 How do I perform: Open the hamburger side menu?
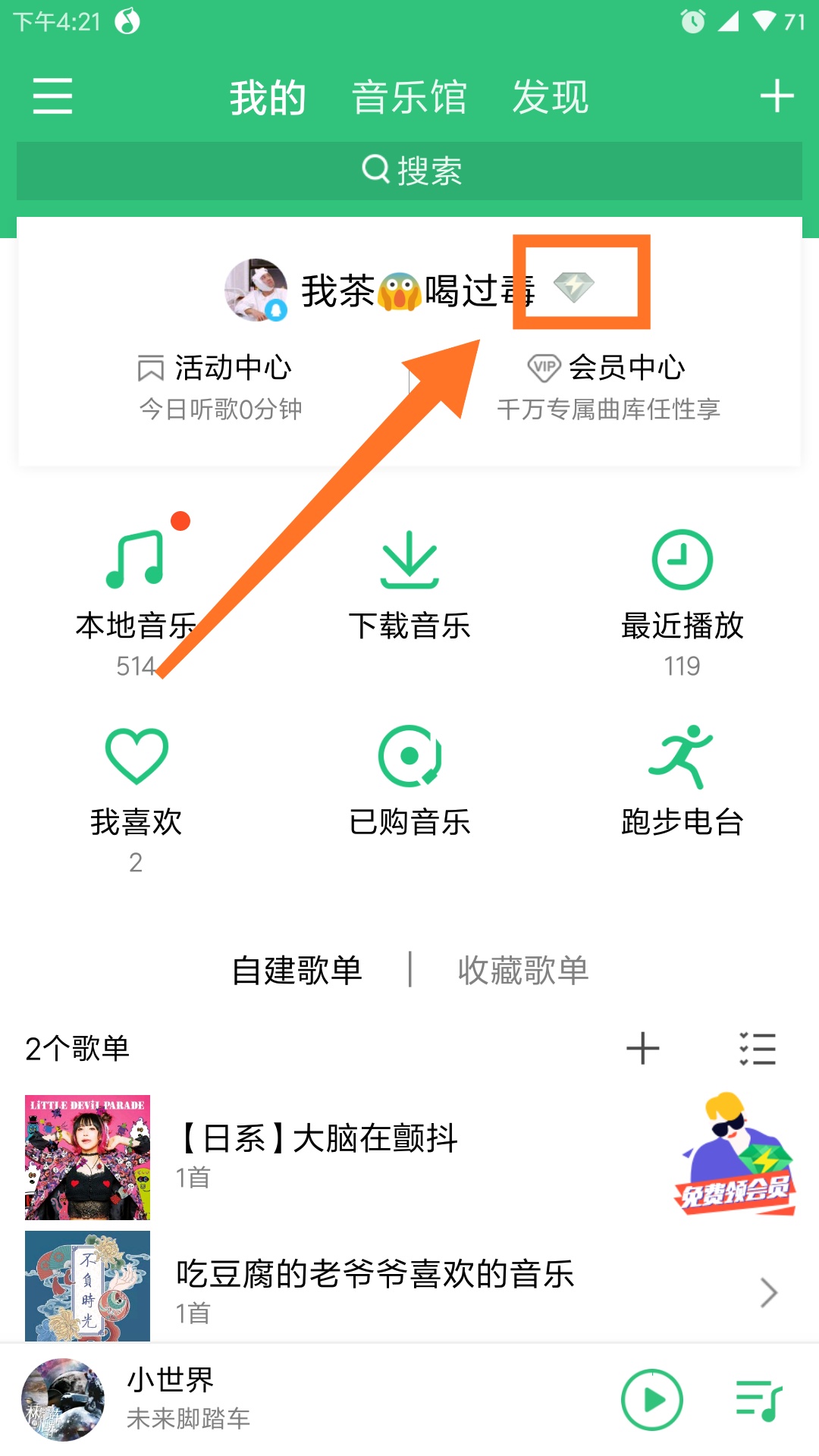[53, 96]
